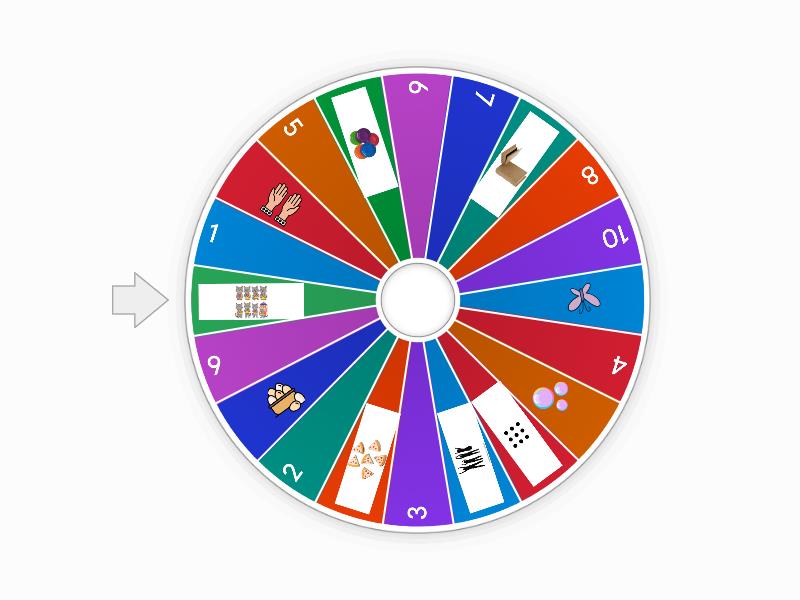Spin the number wheel
800x600 pixels.
pyautogui.click(x=418, y=298)
